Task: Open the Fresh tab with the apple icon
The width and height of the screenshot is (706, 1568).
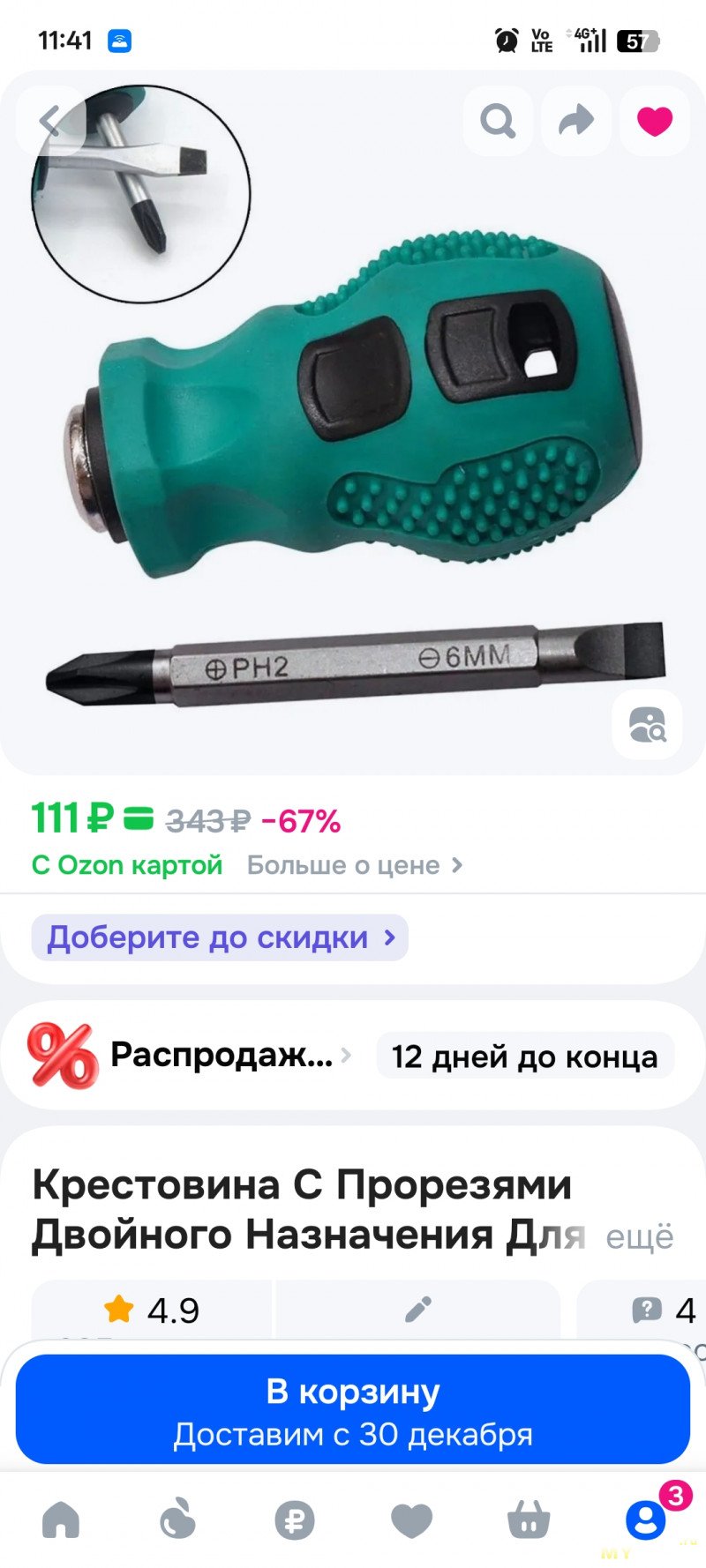Action: [x=177, y=1519]
